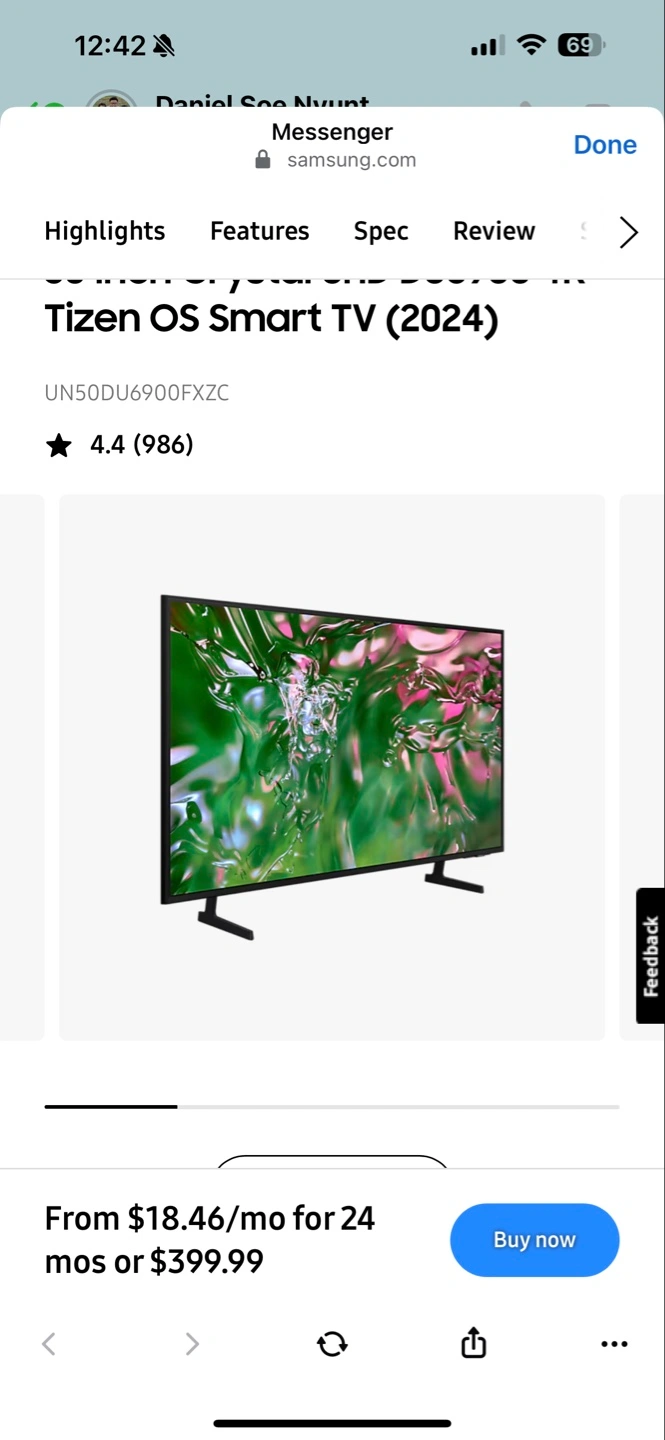665x1440 pixels.
Task: Jump to the Highlights section
Action: 105,231
